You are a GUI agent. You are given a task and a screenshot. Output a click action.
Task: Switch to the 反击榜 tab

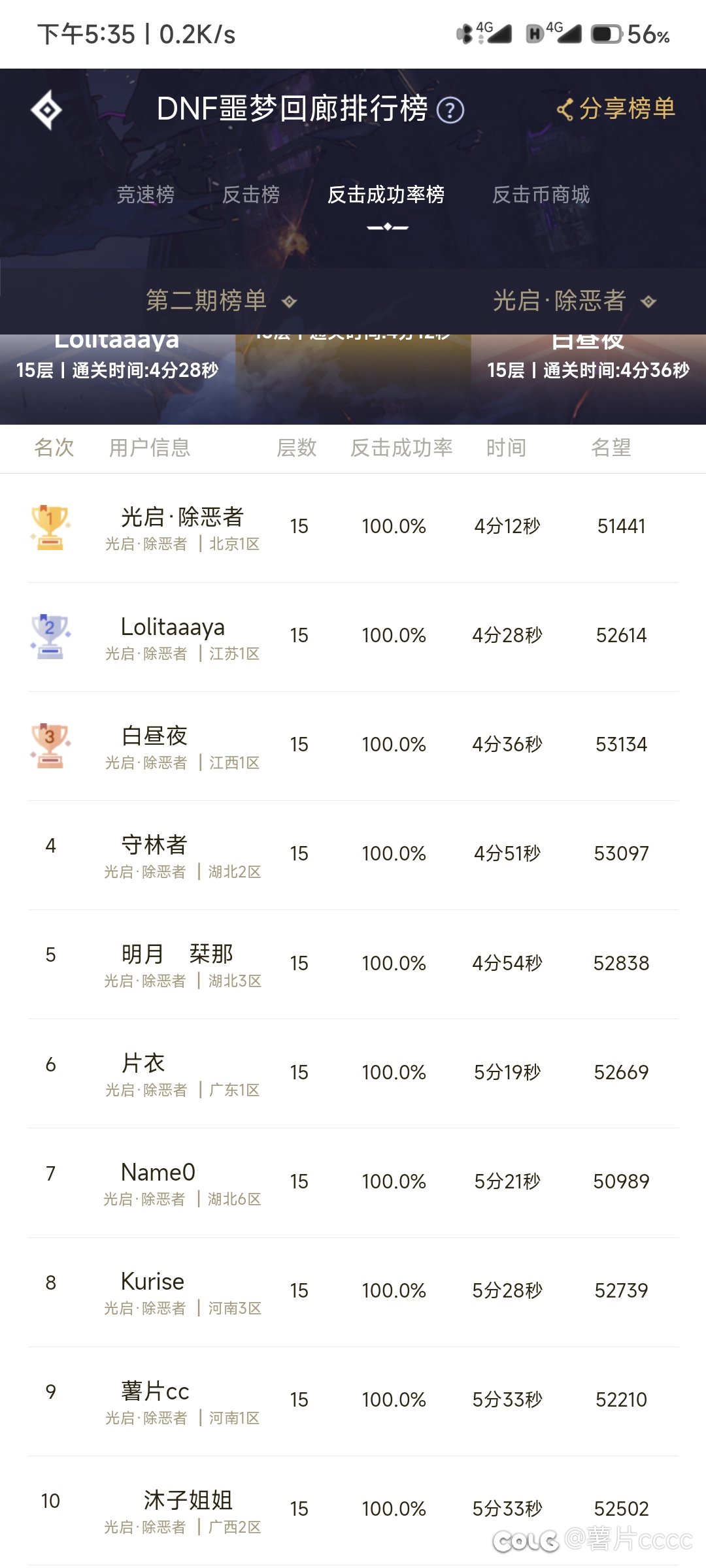[250, 194]
